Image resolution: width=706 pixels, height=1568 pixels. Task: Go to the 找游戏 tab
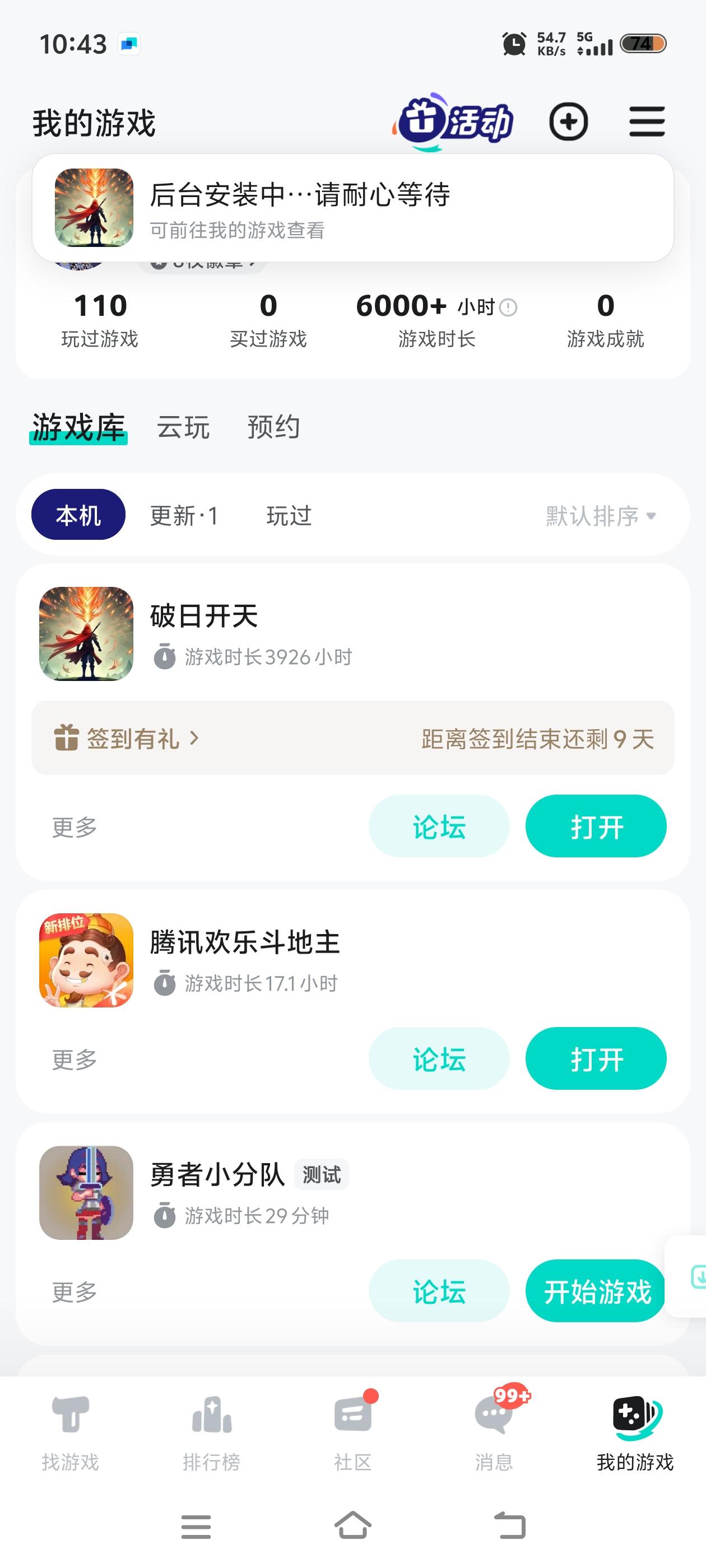pyautogui.click(x=70, y=1430)
